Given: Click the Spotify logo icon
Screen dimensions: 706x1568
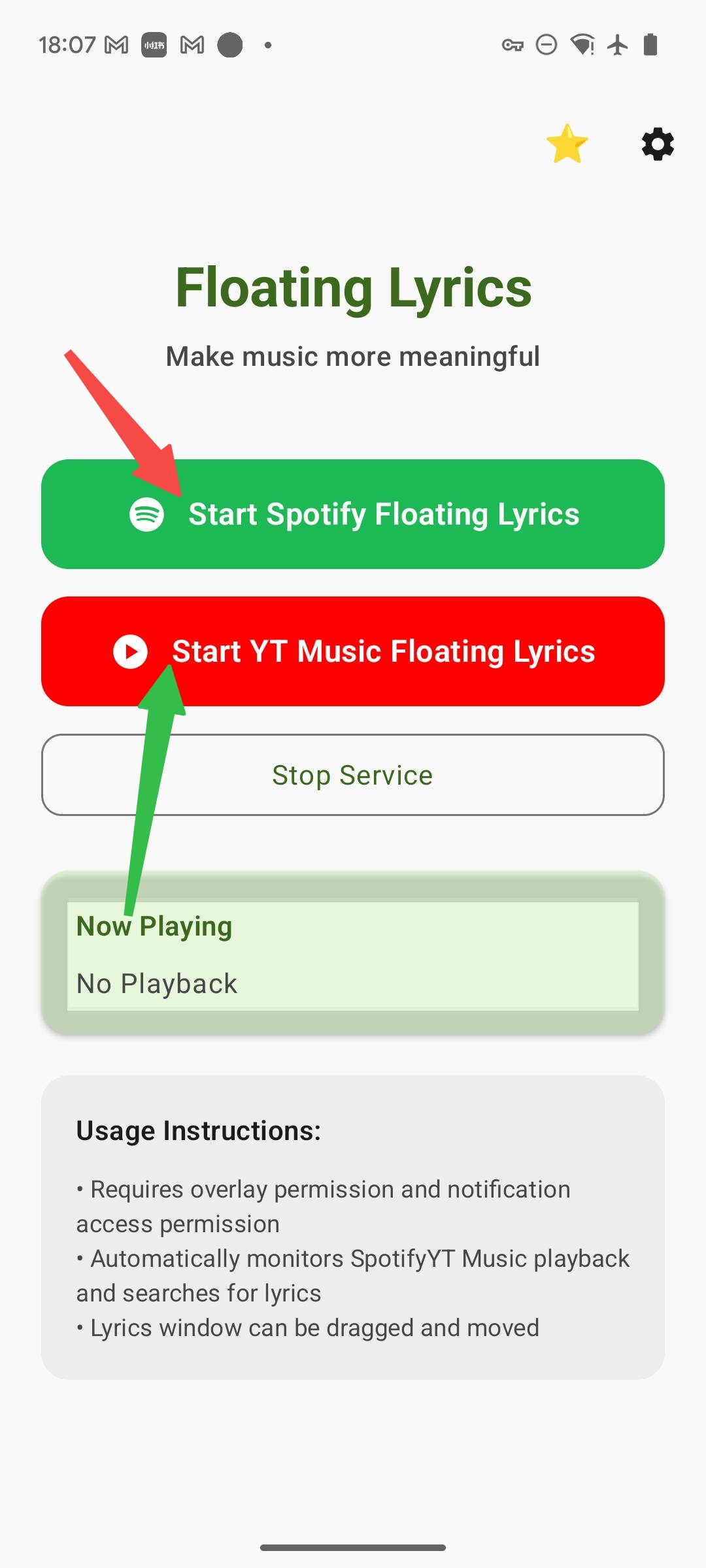Looking at the screenshot, I should pos(148,515).
